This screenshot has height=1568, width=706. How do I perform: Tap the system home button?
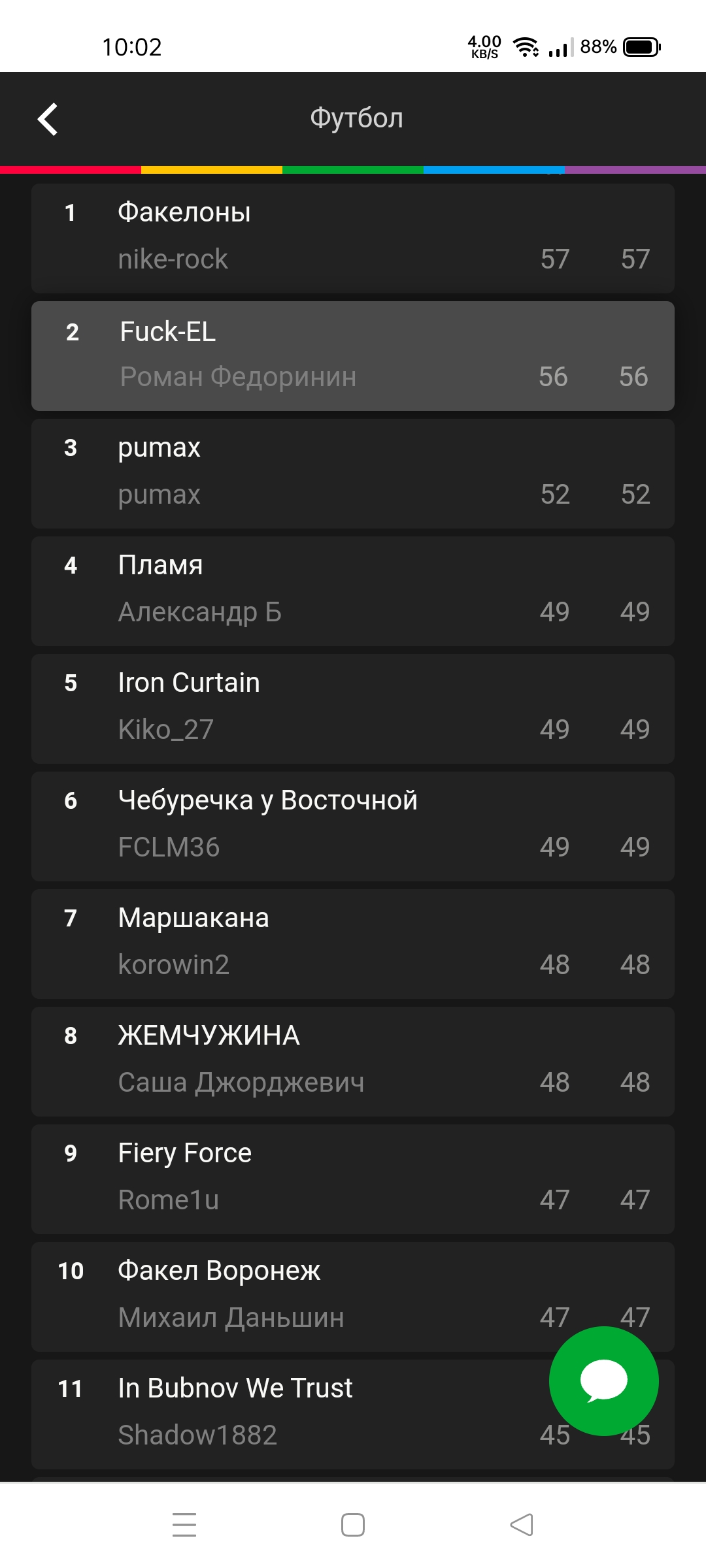pos(353,1524)
